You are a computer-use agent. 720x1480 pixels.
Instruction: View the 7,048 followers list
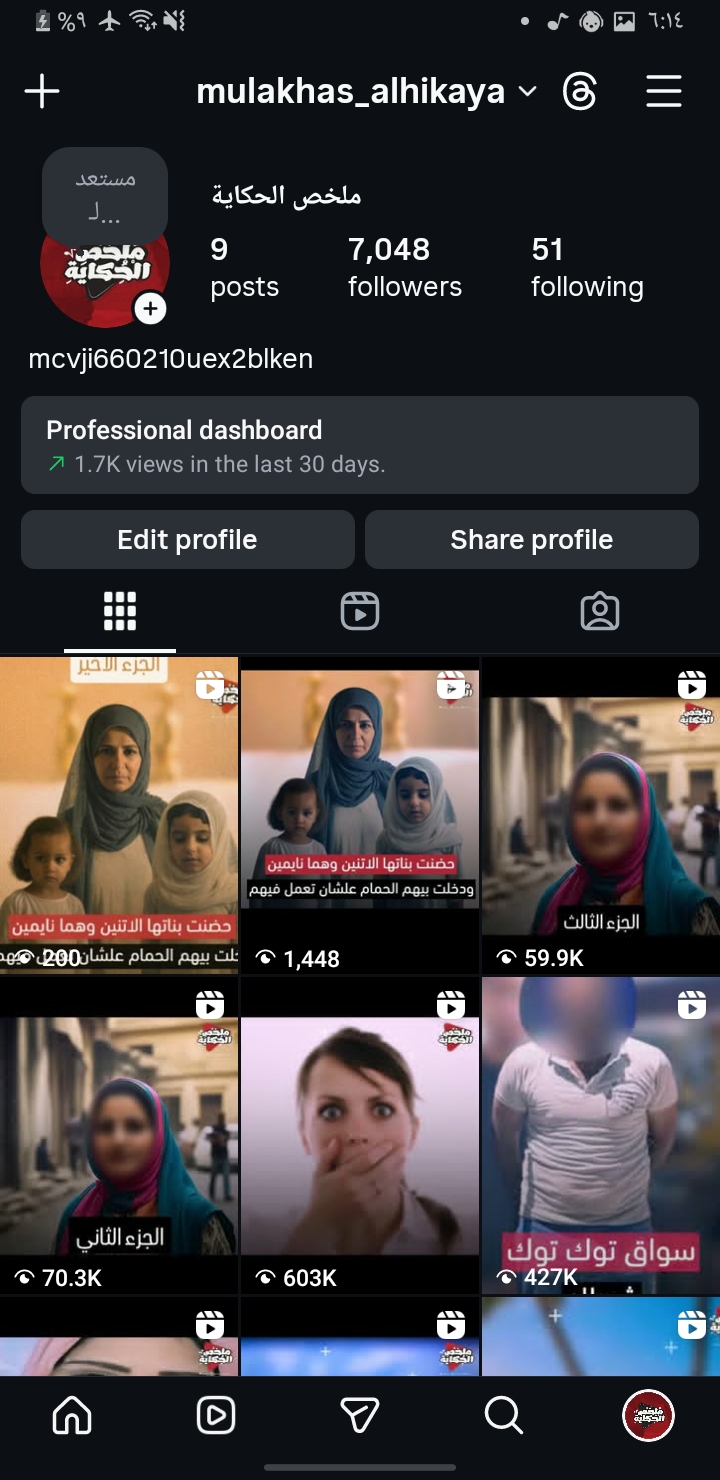[x=404, y=267]
